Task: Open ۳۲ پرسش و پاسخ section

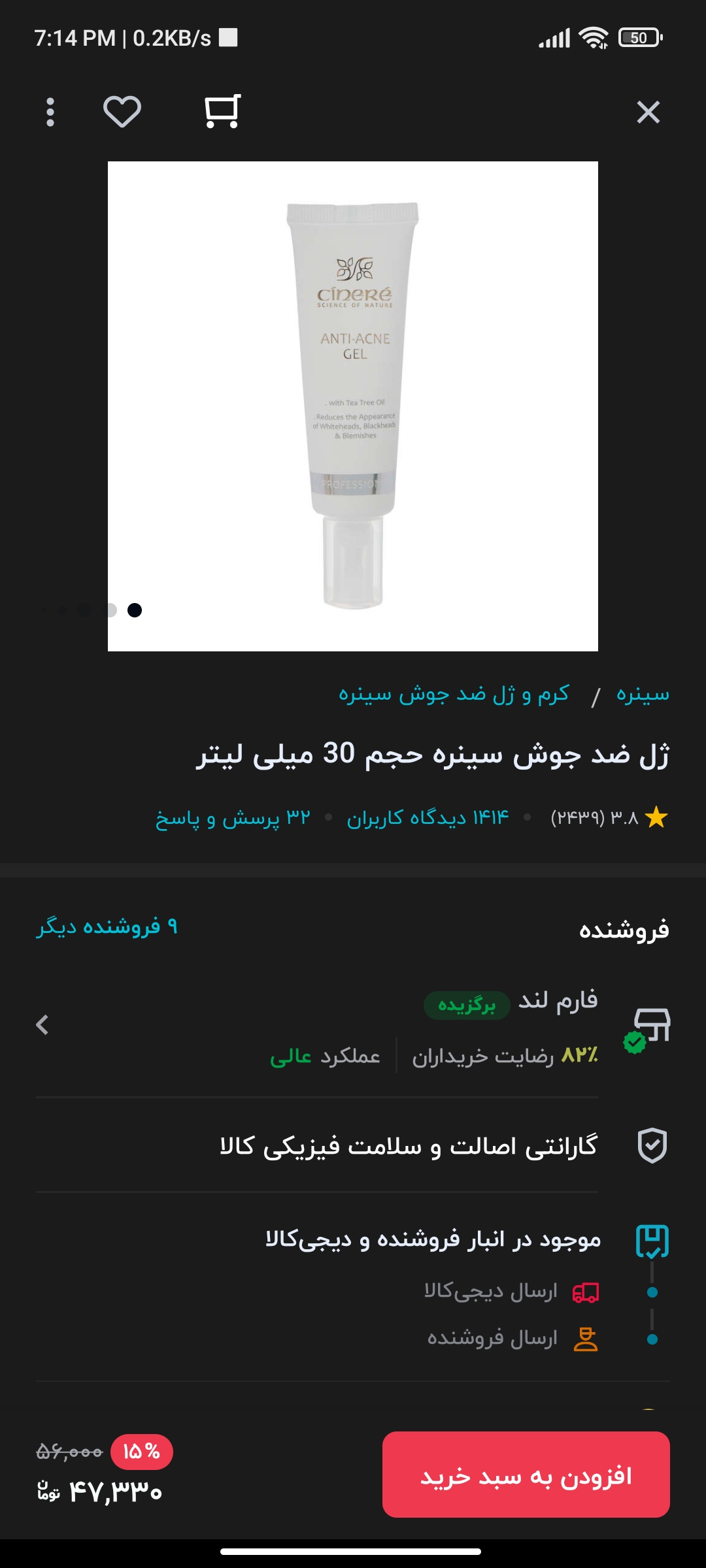Action: pos(233,818)
